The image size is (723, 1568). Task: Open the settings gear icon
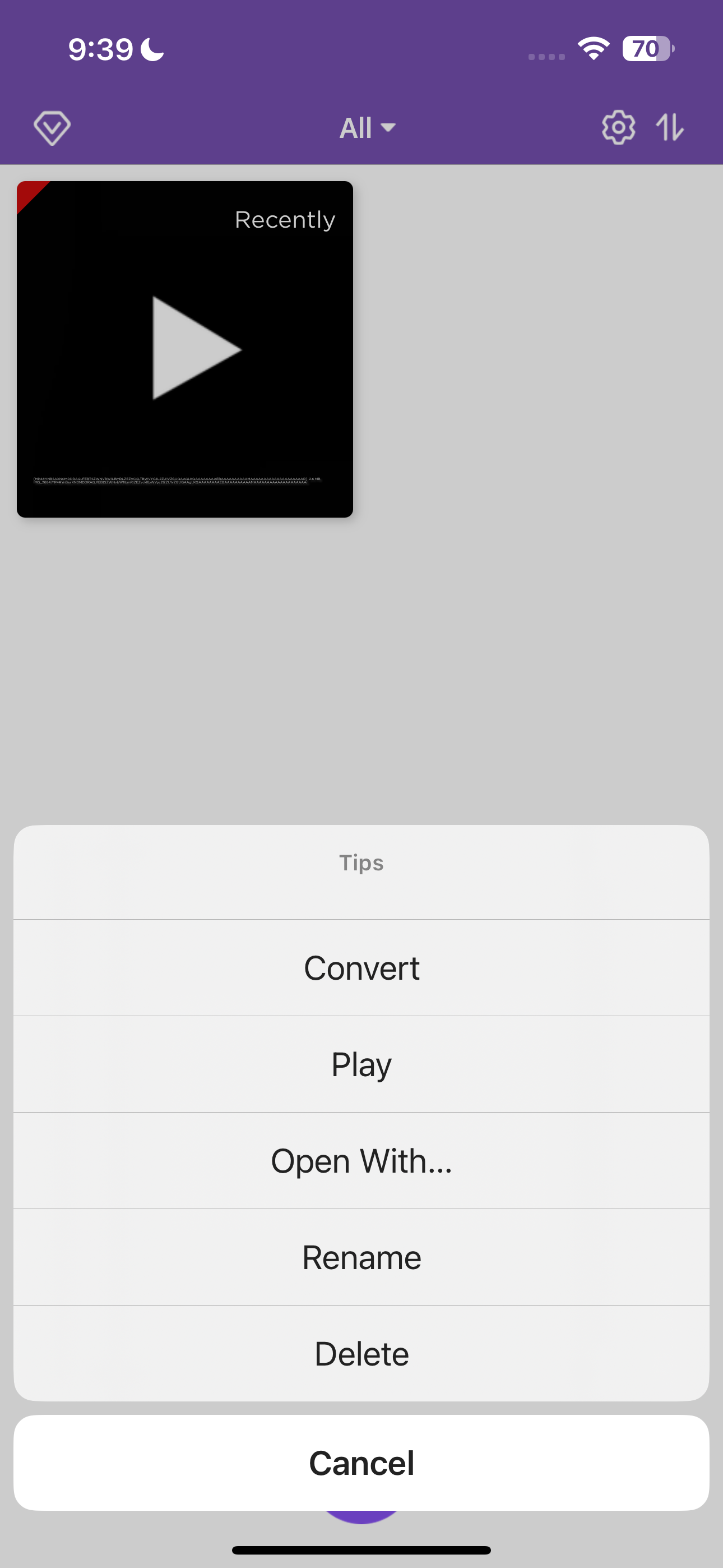click(x=618, y=128)
